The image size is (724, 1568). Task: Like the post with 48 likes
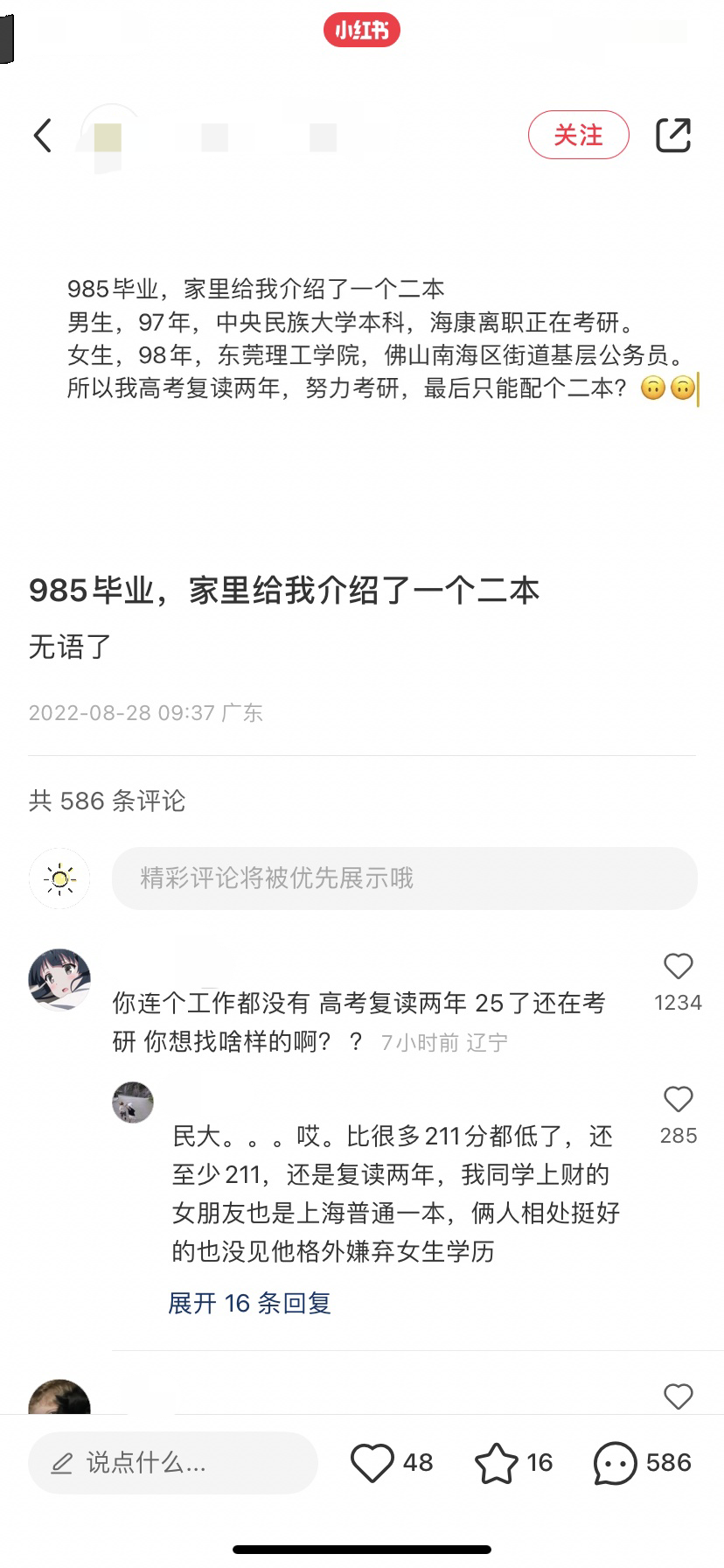click(x=372, y=1463)
